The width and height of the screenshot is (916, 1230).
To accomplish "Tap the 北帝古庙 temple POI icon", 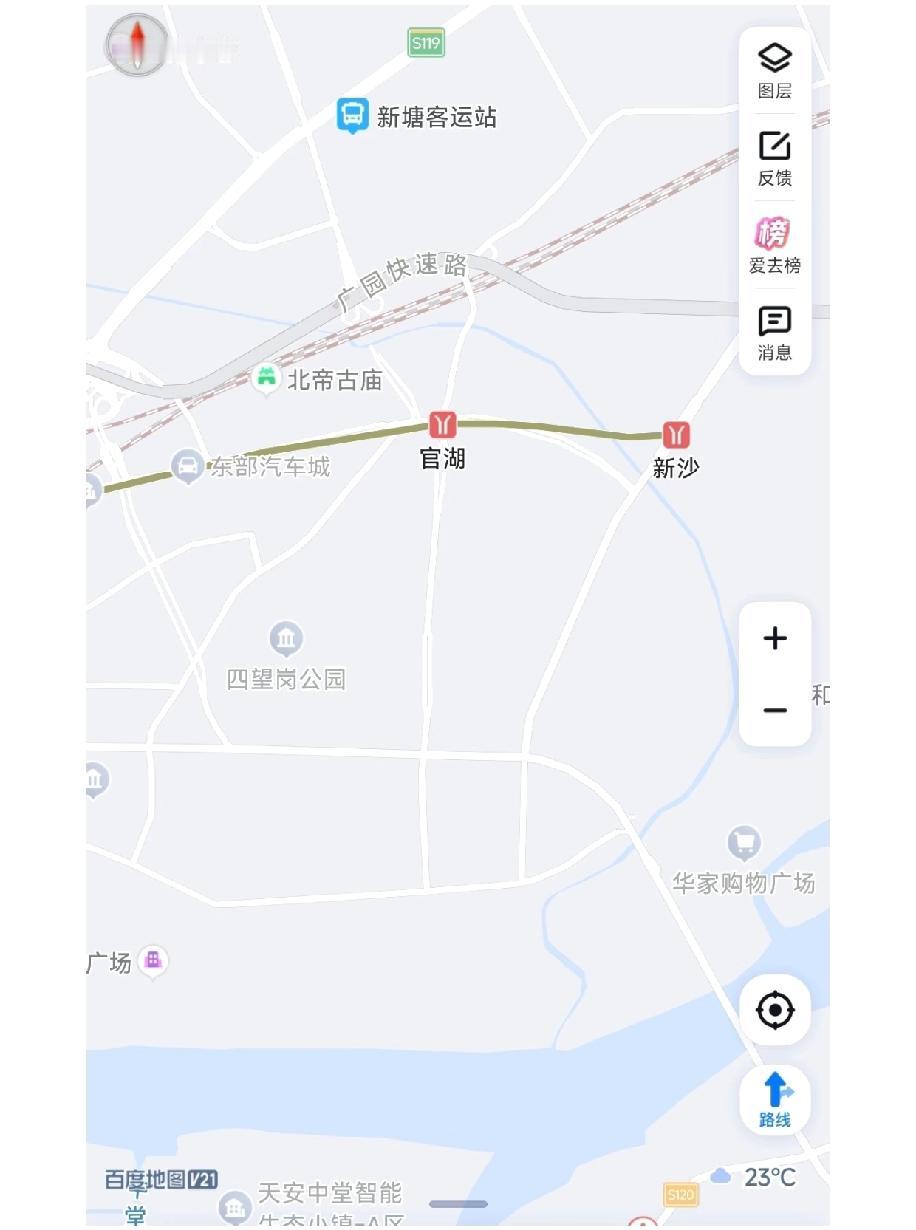I will [267, 378].
